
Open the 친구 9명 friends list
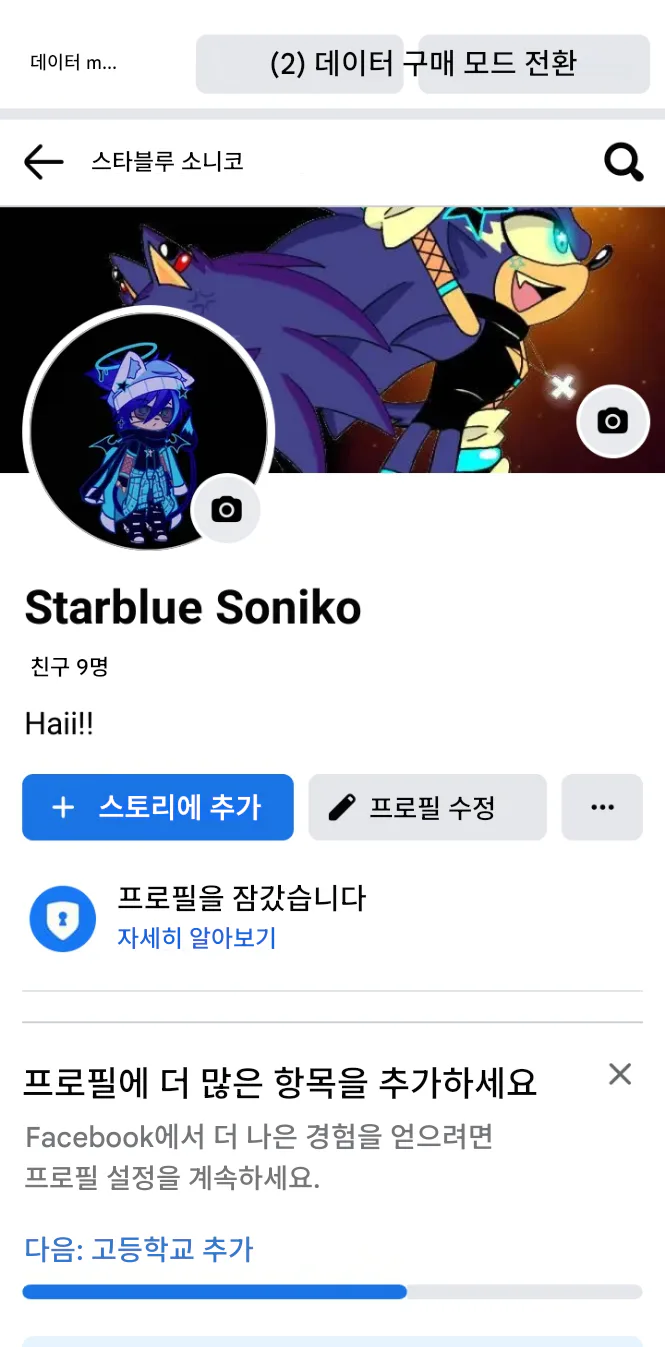pyautogui.click(x=69, y=666)
